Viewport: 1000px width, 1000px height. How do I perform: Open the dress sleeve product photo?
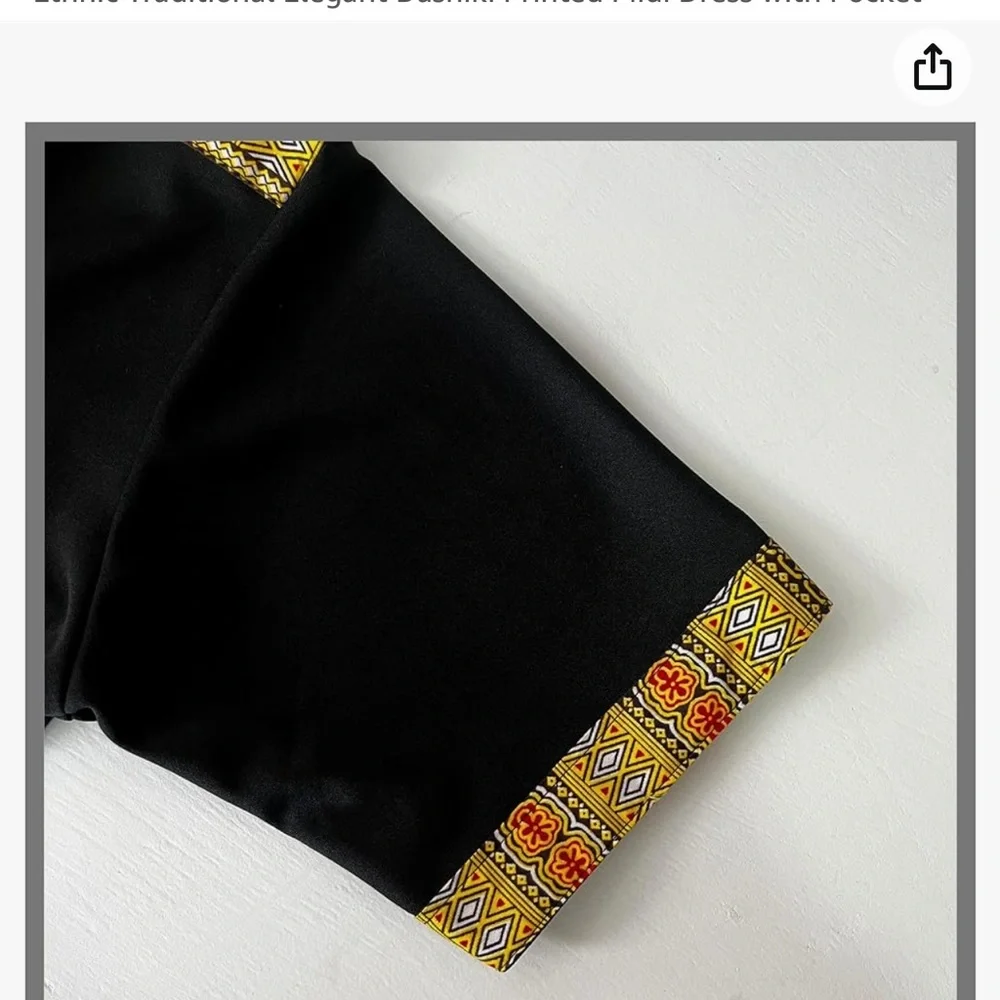click(500, 560)
